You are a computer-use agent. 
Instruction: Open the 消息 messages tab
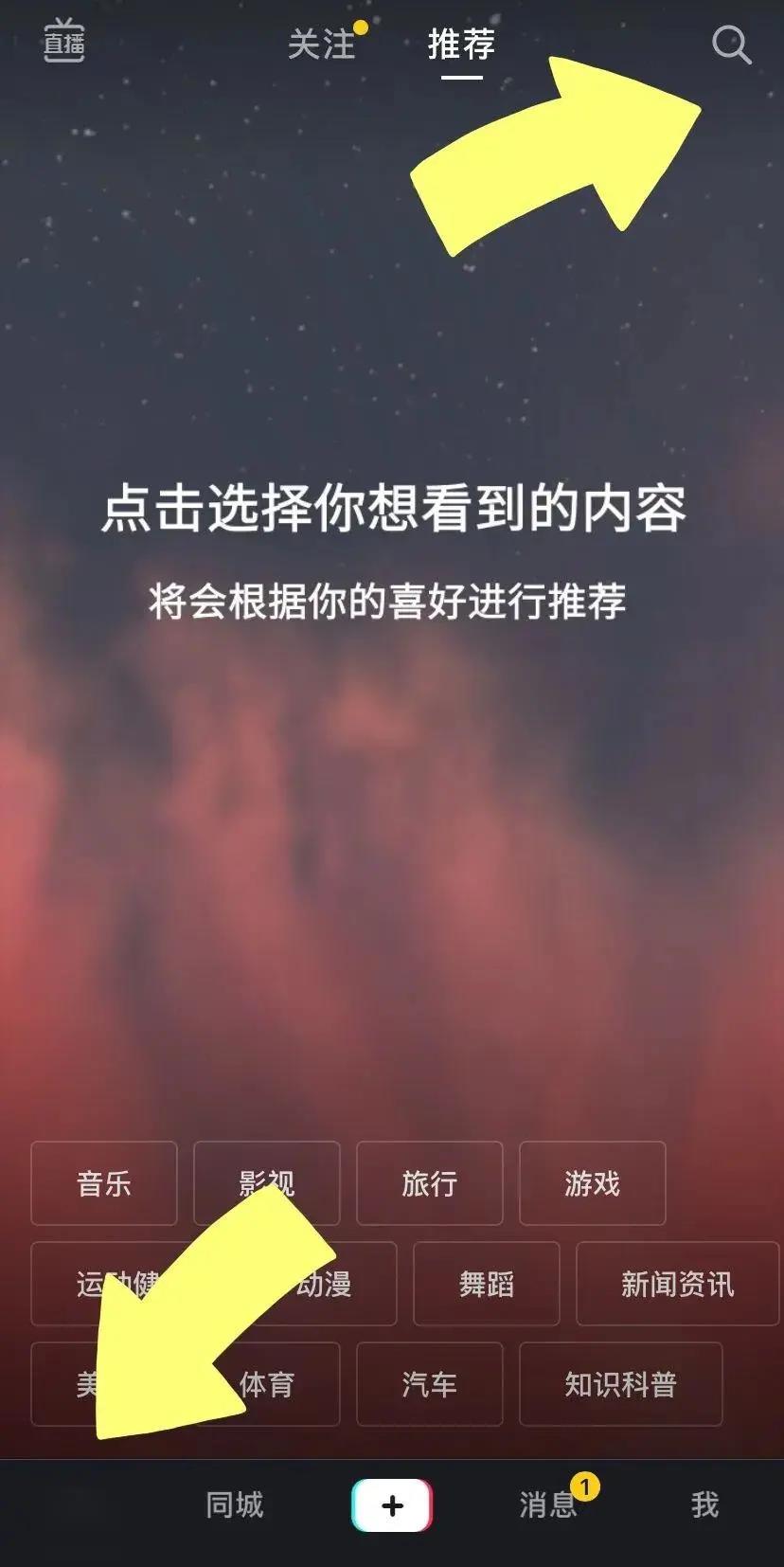[x=547, y=1504]
